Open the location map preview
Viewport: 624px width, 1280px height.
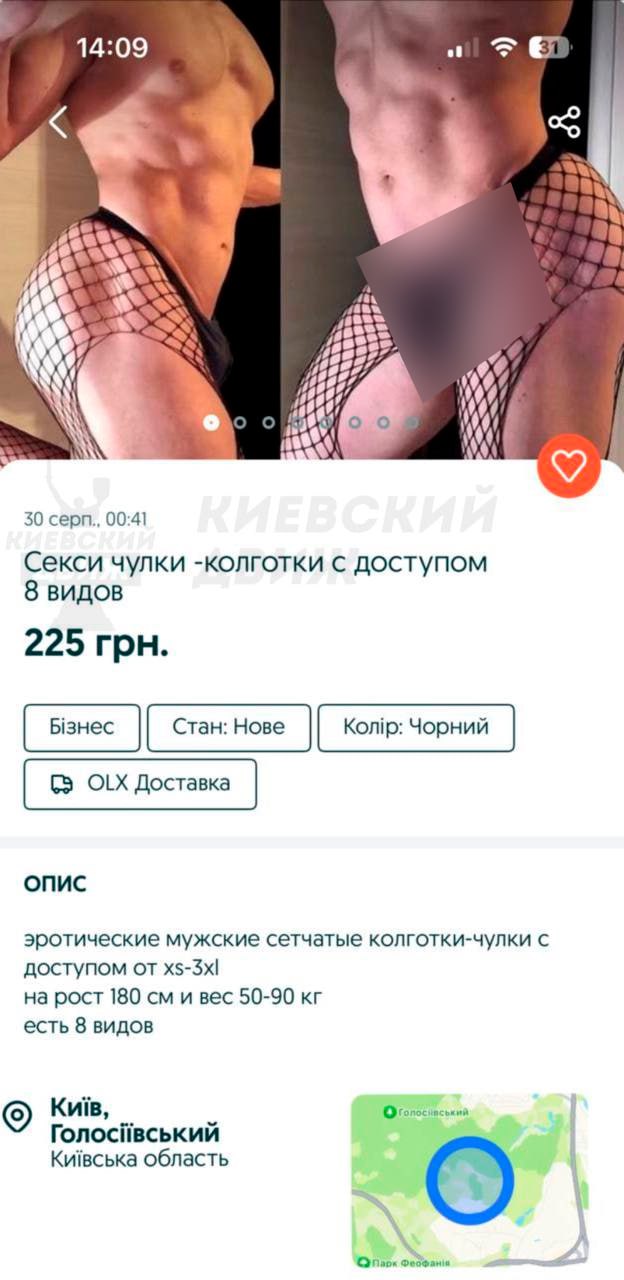click(470, 1182)
